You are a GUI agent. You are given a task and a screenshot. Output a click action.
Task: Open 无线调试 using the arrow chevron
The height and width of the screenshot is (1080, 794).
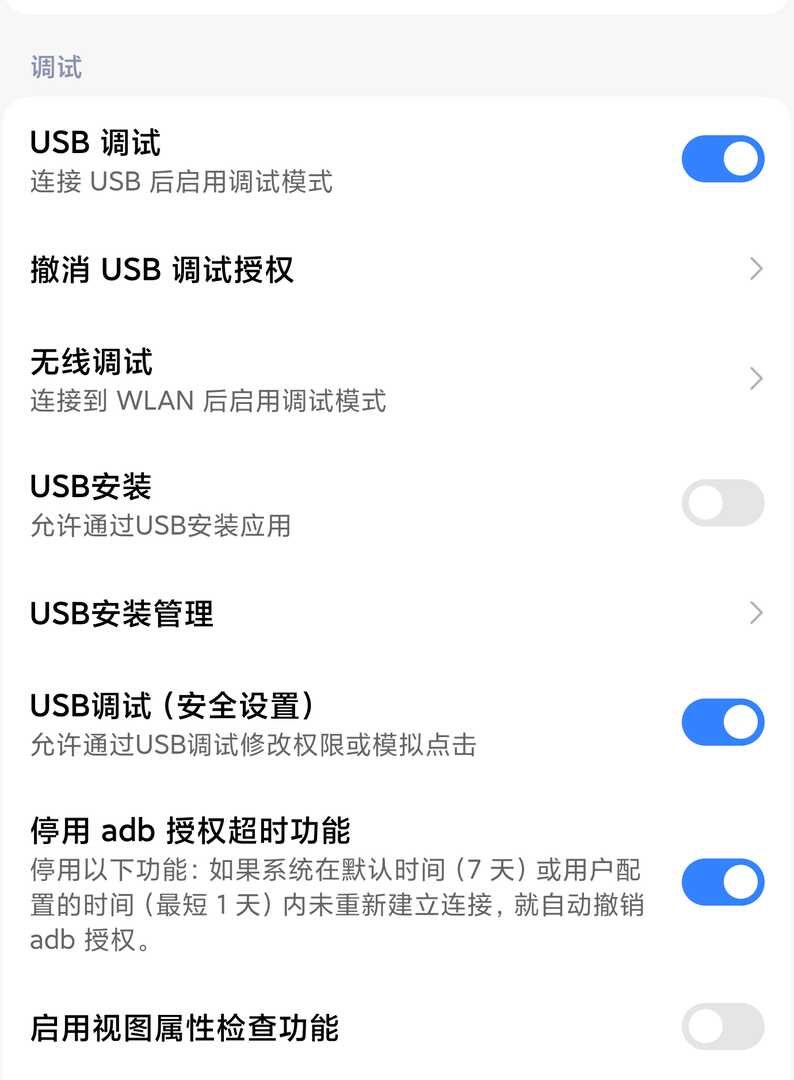(x=757, y=378)
